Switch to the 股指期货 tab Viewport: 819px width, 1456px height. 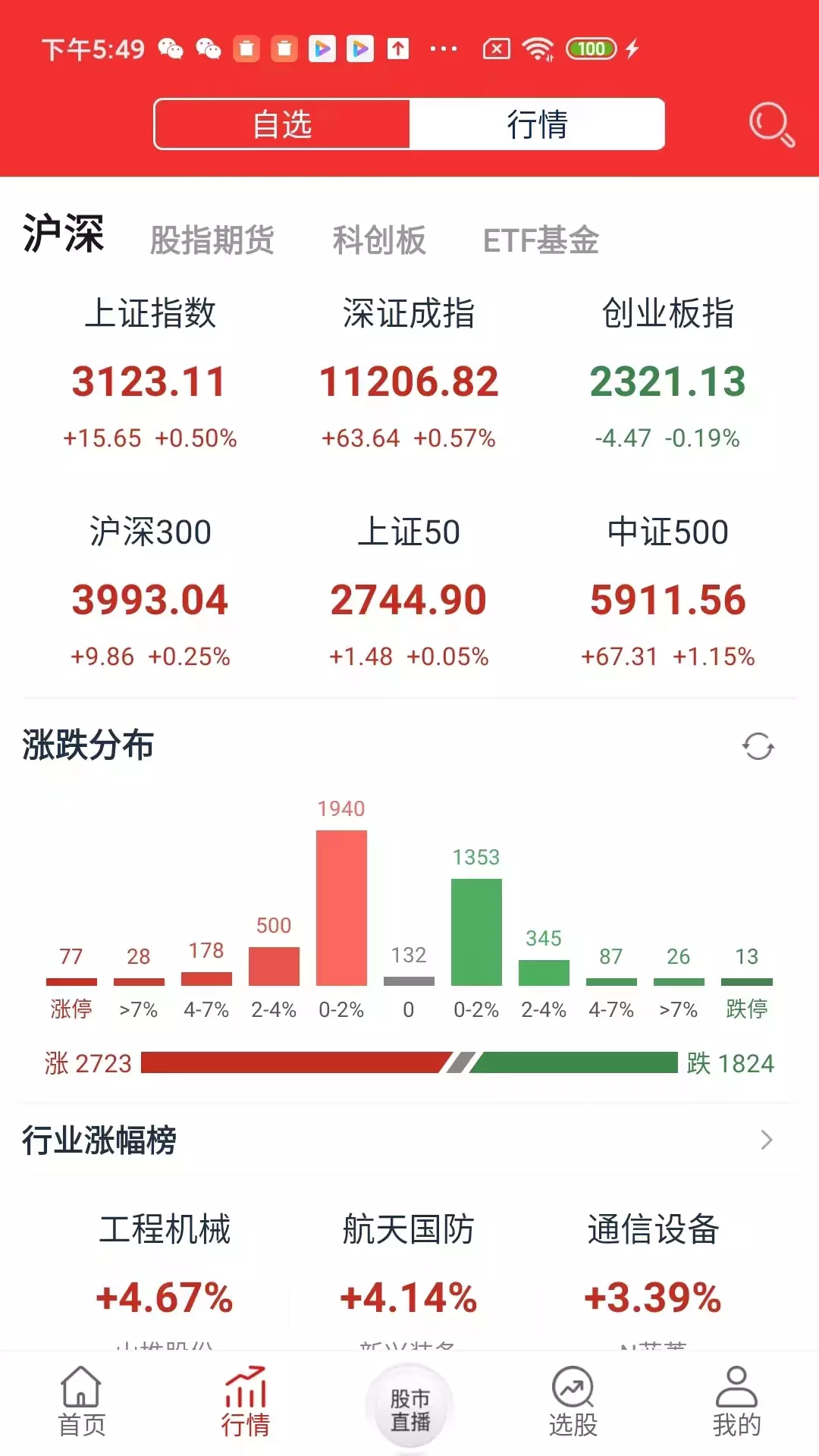212,240
